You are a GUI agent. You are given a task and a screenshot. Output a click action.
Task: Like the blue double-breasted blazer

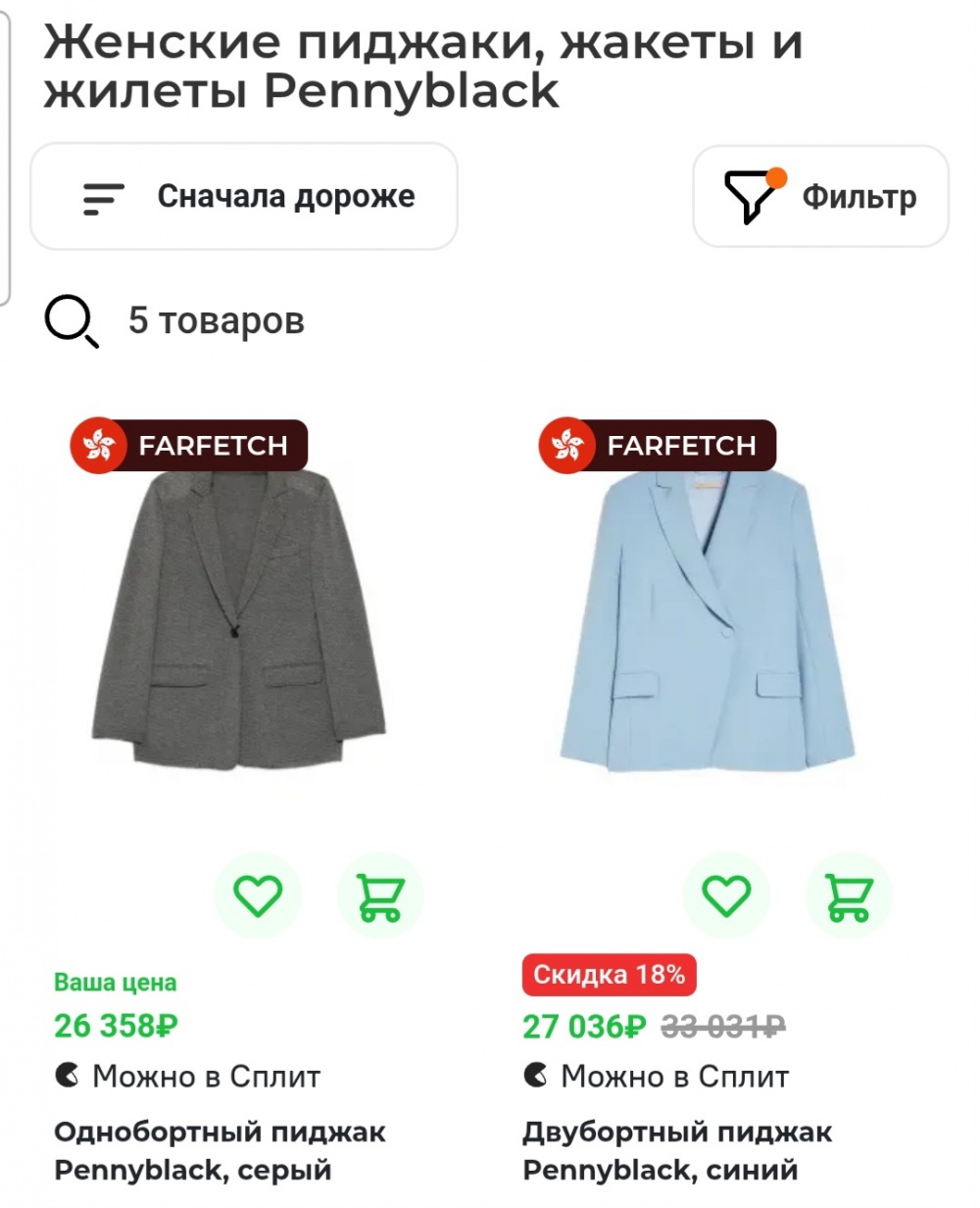726,894
